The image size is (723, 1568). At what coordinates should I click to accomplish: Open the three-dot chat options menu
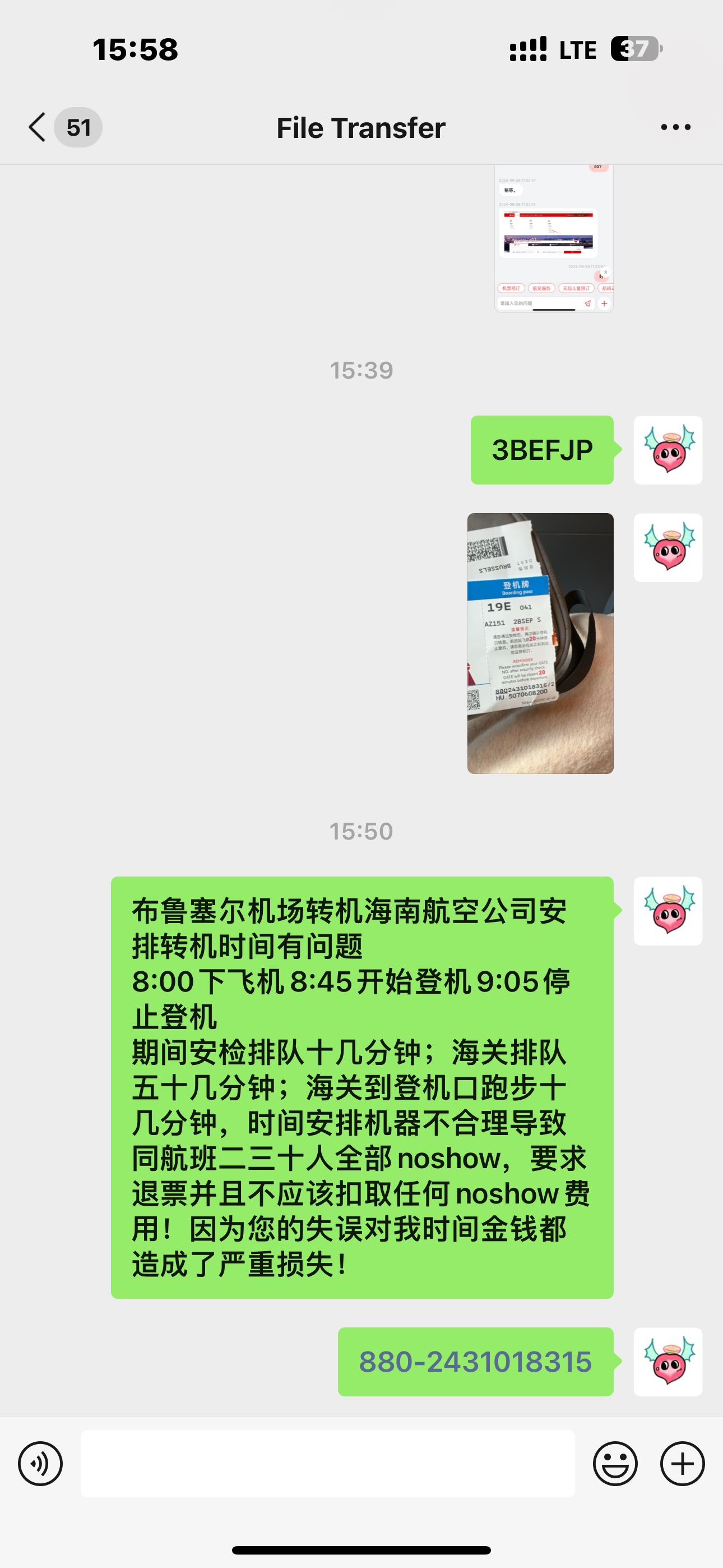click(x=675, y=127)
